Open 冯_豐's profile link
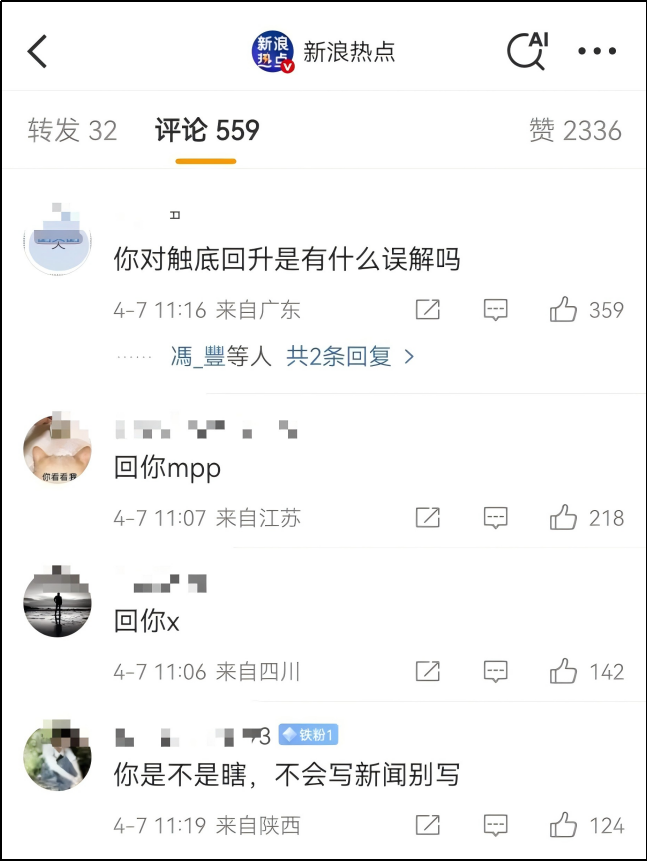Image resolution: width=647 pixels, height=861 pixels. (x=197, y=356)
